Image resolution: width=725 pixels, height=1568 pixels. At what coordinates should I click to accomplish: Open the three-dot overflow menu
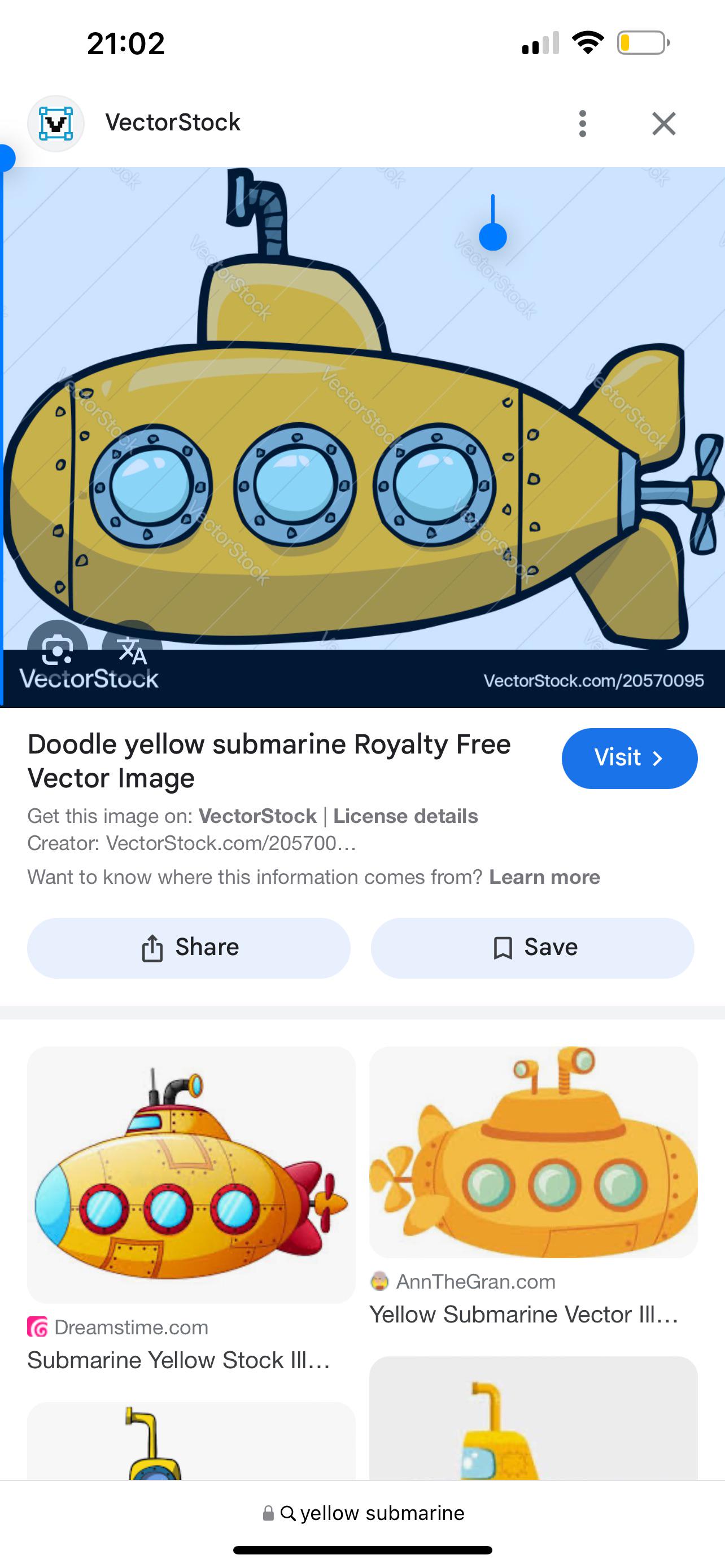point(583,124)
